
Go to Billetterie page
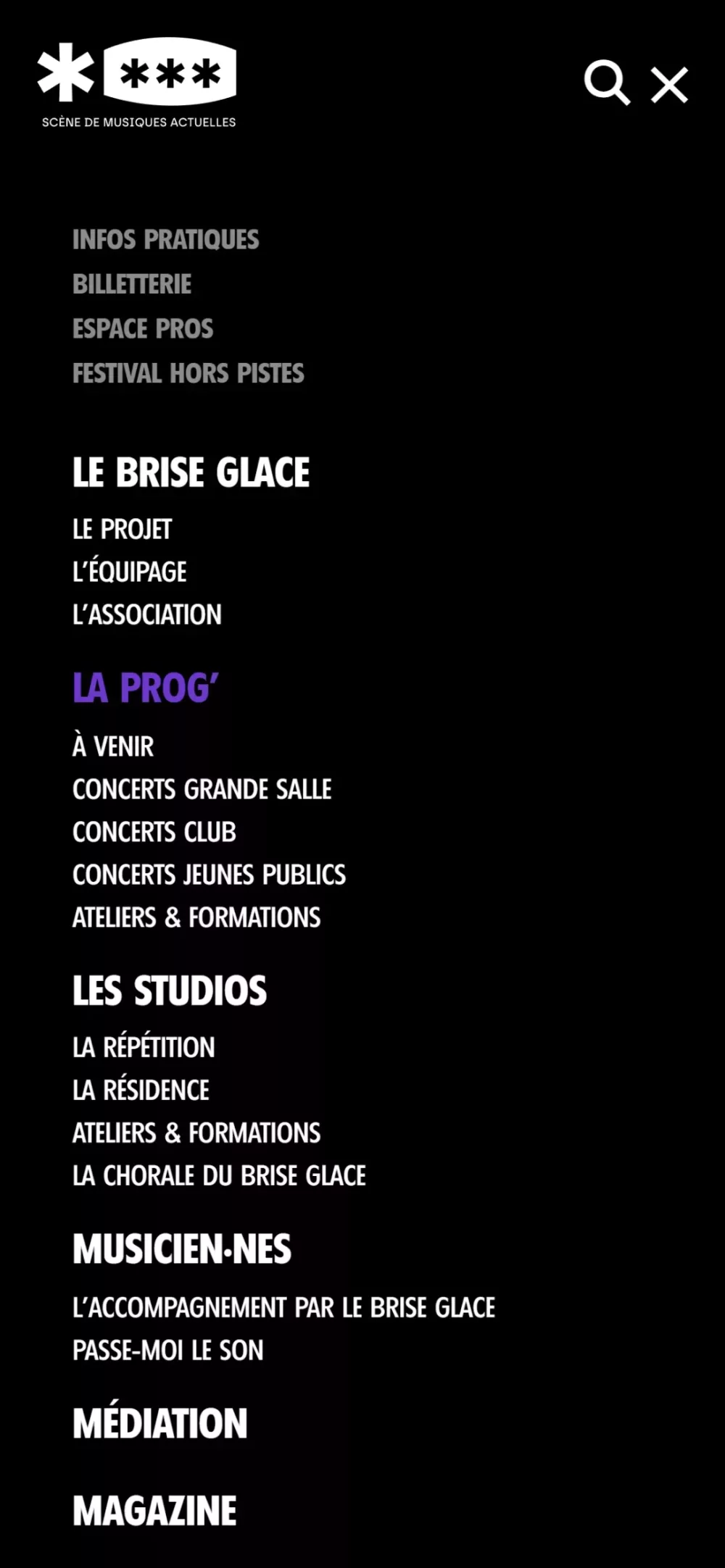point(132,284)
